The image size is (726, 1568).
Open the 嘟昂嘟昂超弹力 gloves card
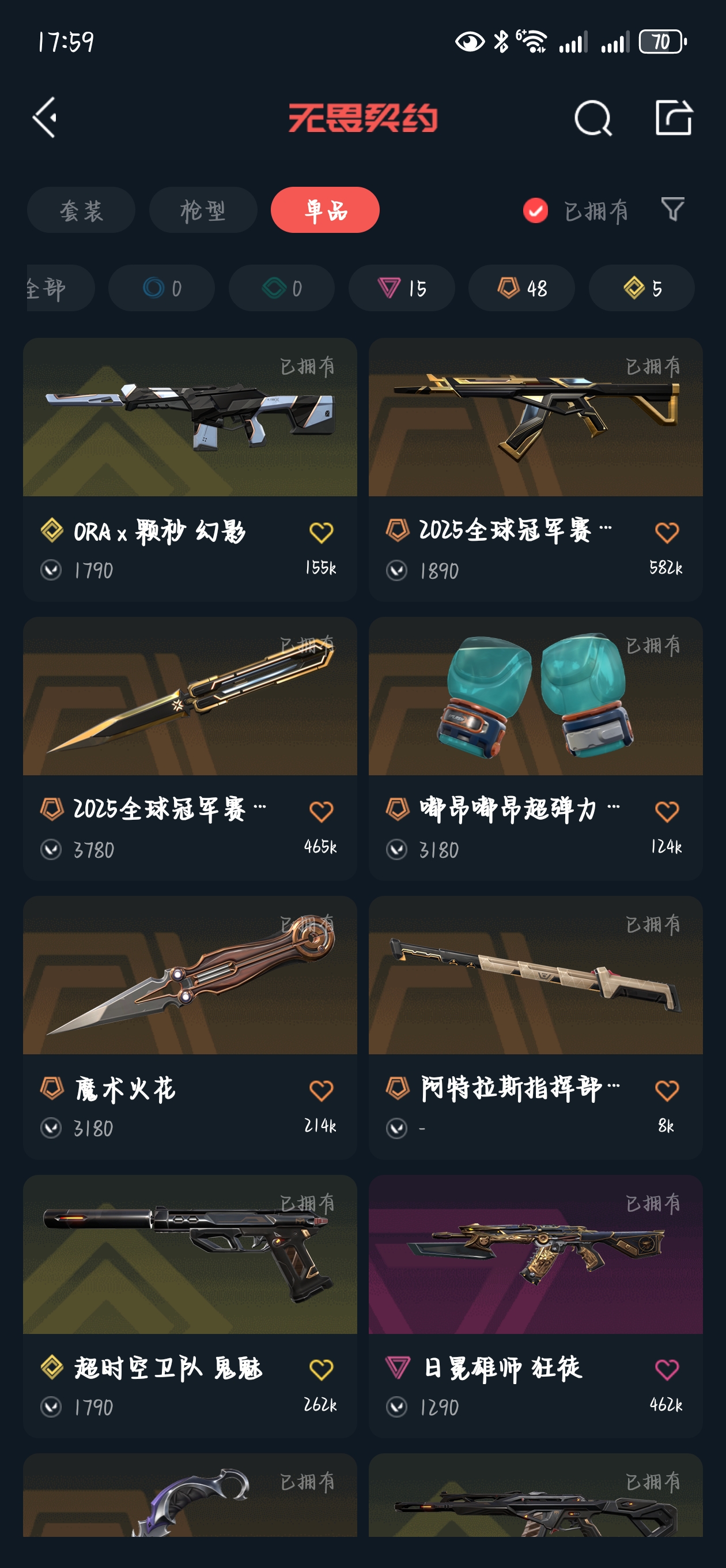click(x=535, y=748)
